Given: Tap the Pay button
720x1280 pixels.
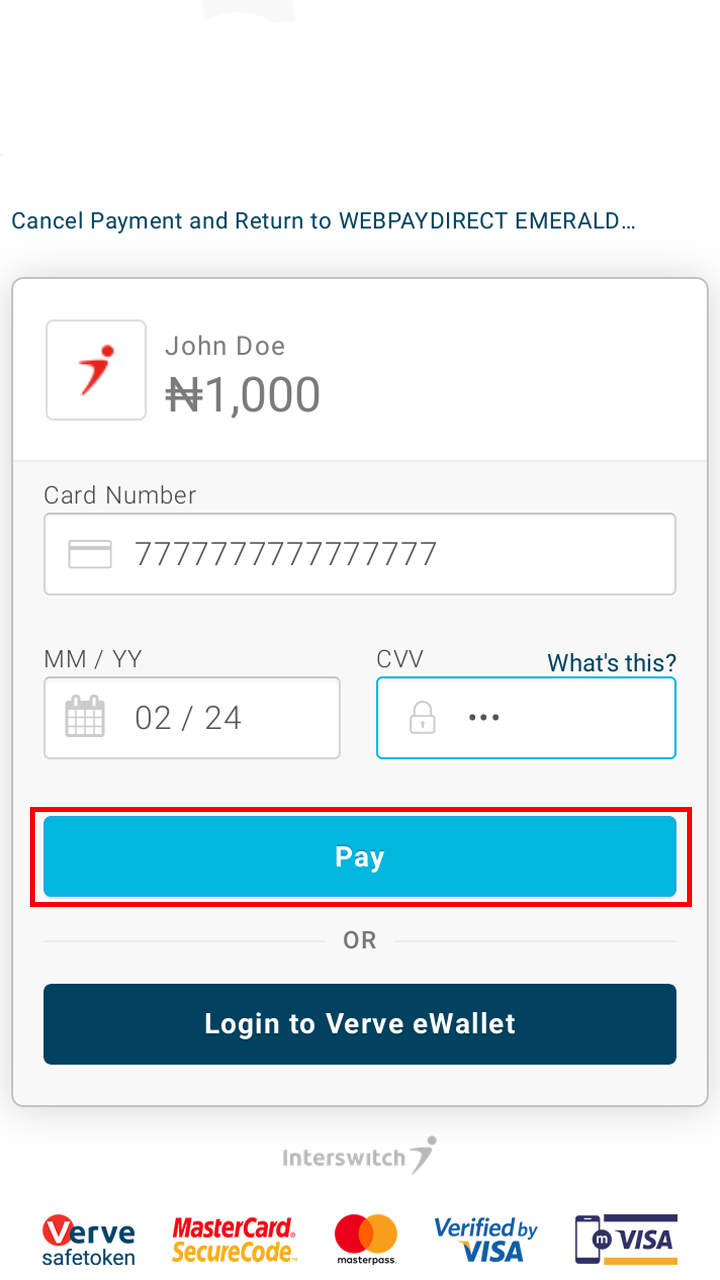Looking at the screenshot, I should [x=360, y=857].
